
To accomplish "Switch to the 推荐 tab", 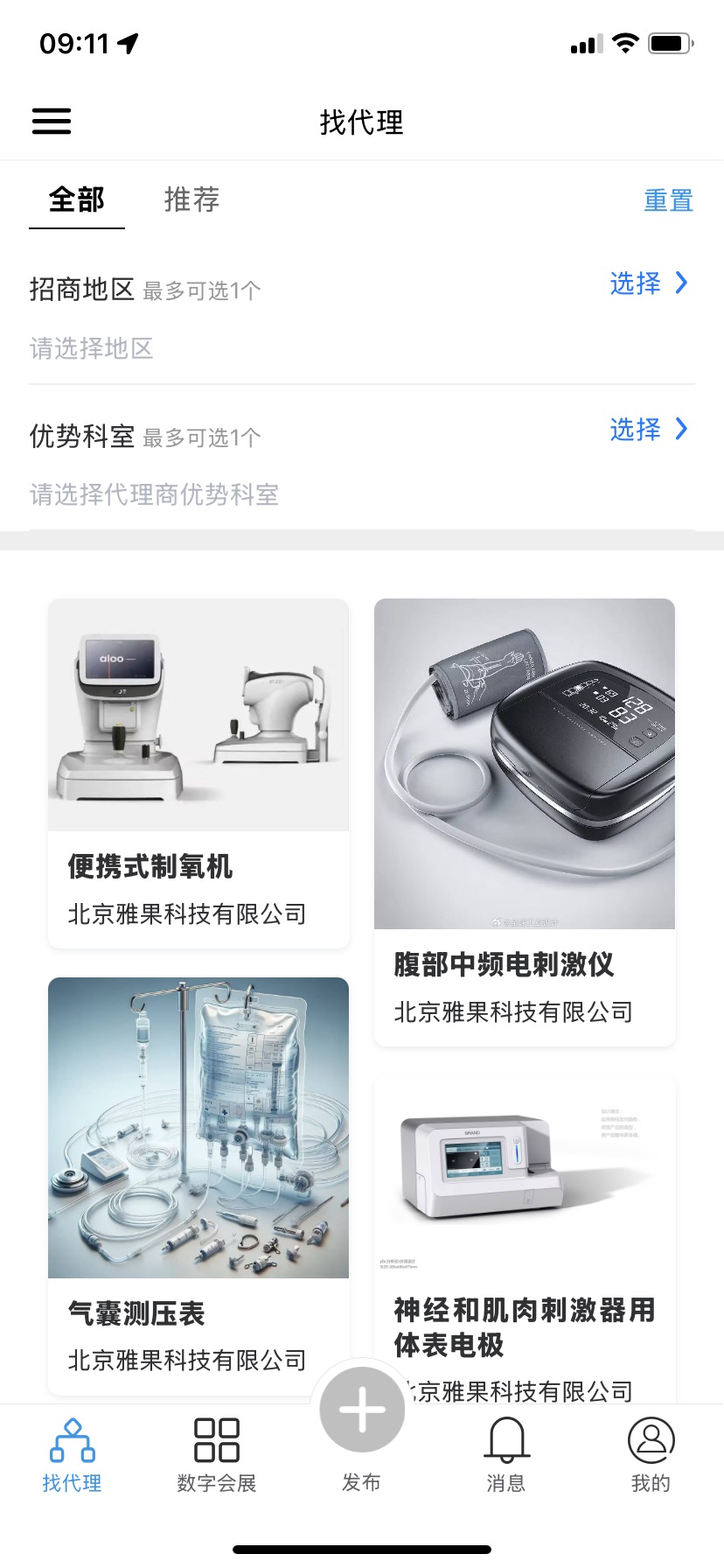I will point(191,200).
